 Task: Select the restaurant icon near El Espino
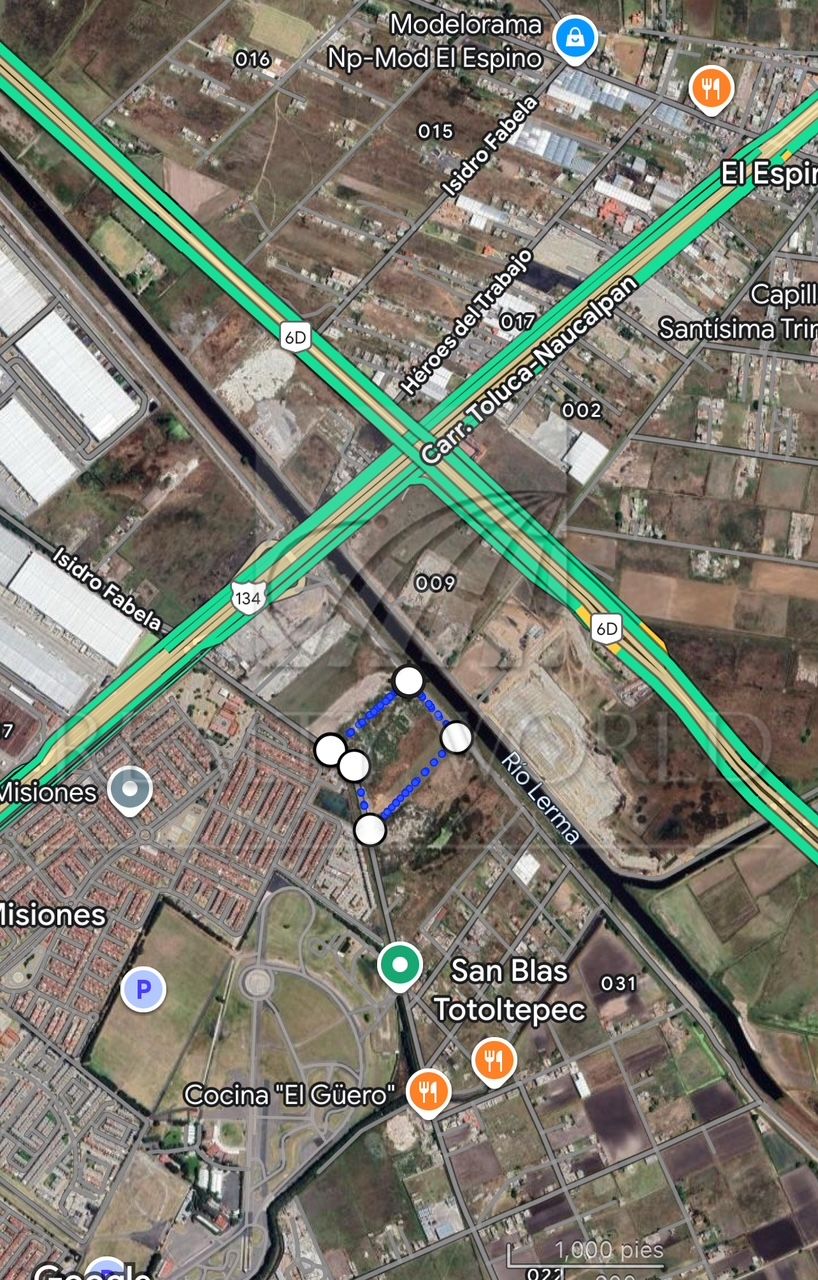710,88
